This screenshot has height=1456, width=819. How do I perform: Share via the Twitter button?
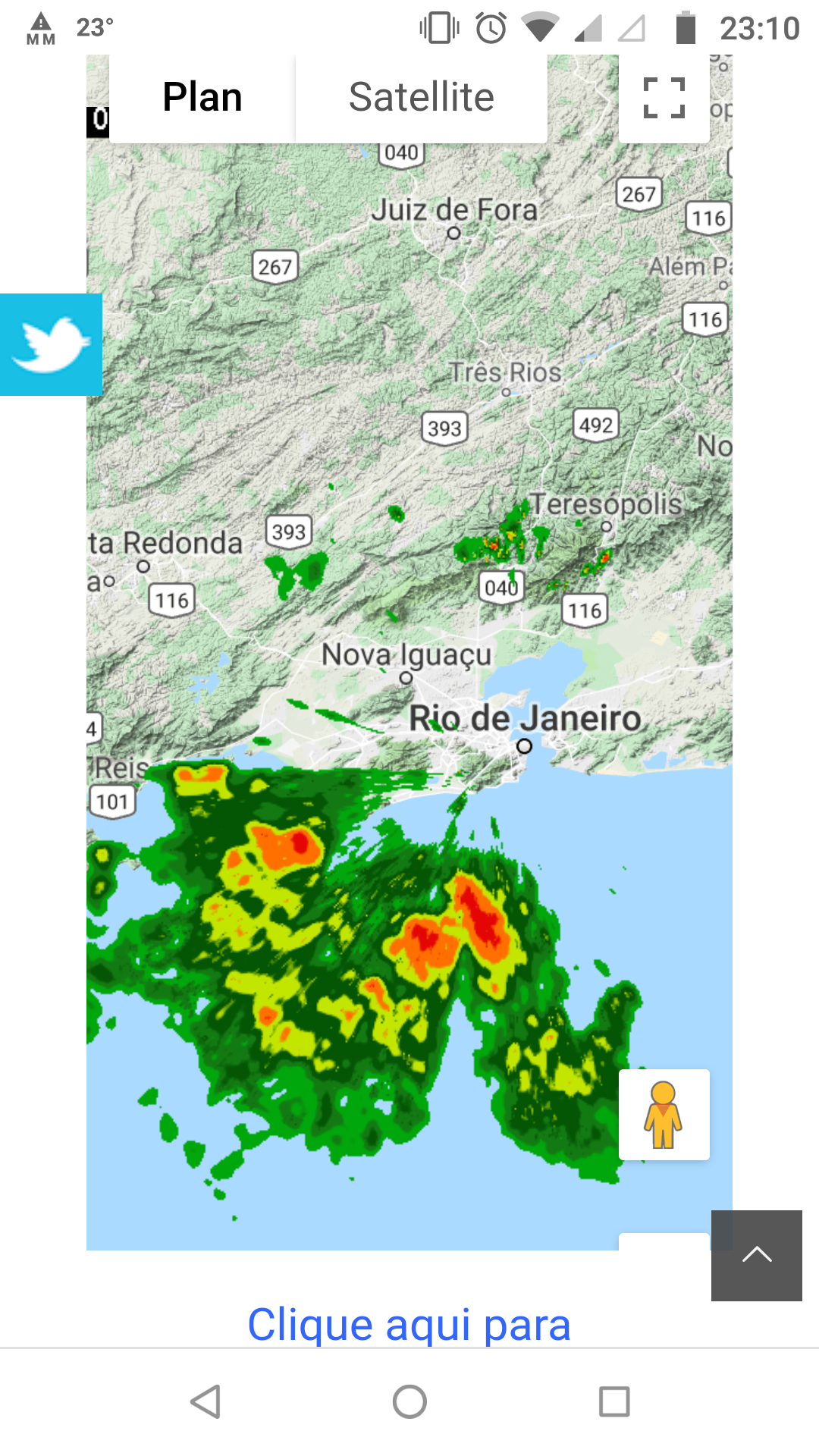point(51,344)
